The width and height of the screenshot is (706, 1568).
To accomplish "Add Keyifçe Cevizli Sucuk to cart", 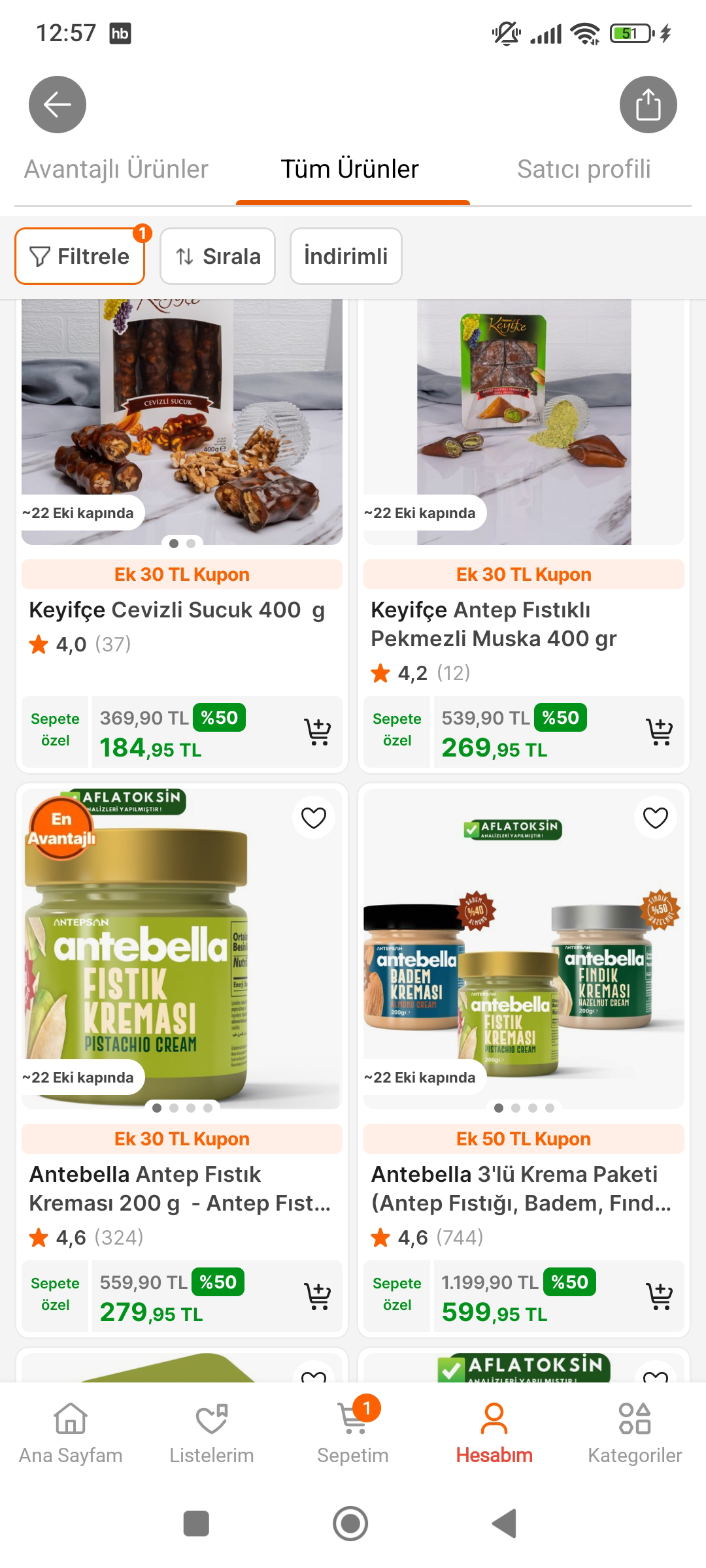I will coord(317,732).
